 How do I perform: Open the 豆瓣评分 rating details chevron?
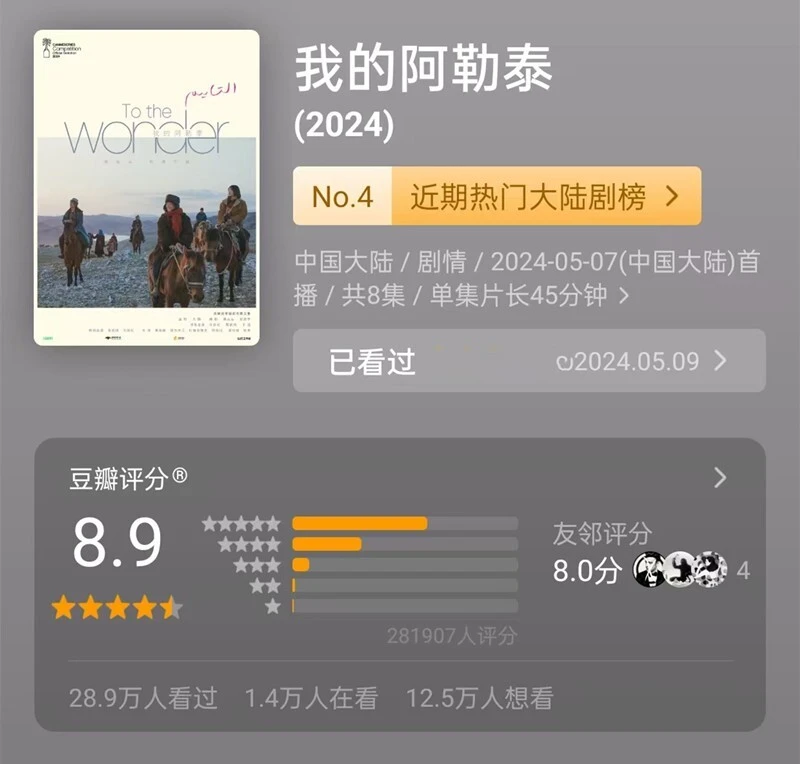click(x=720, y=478)
